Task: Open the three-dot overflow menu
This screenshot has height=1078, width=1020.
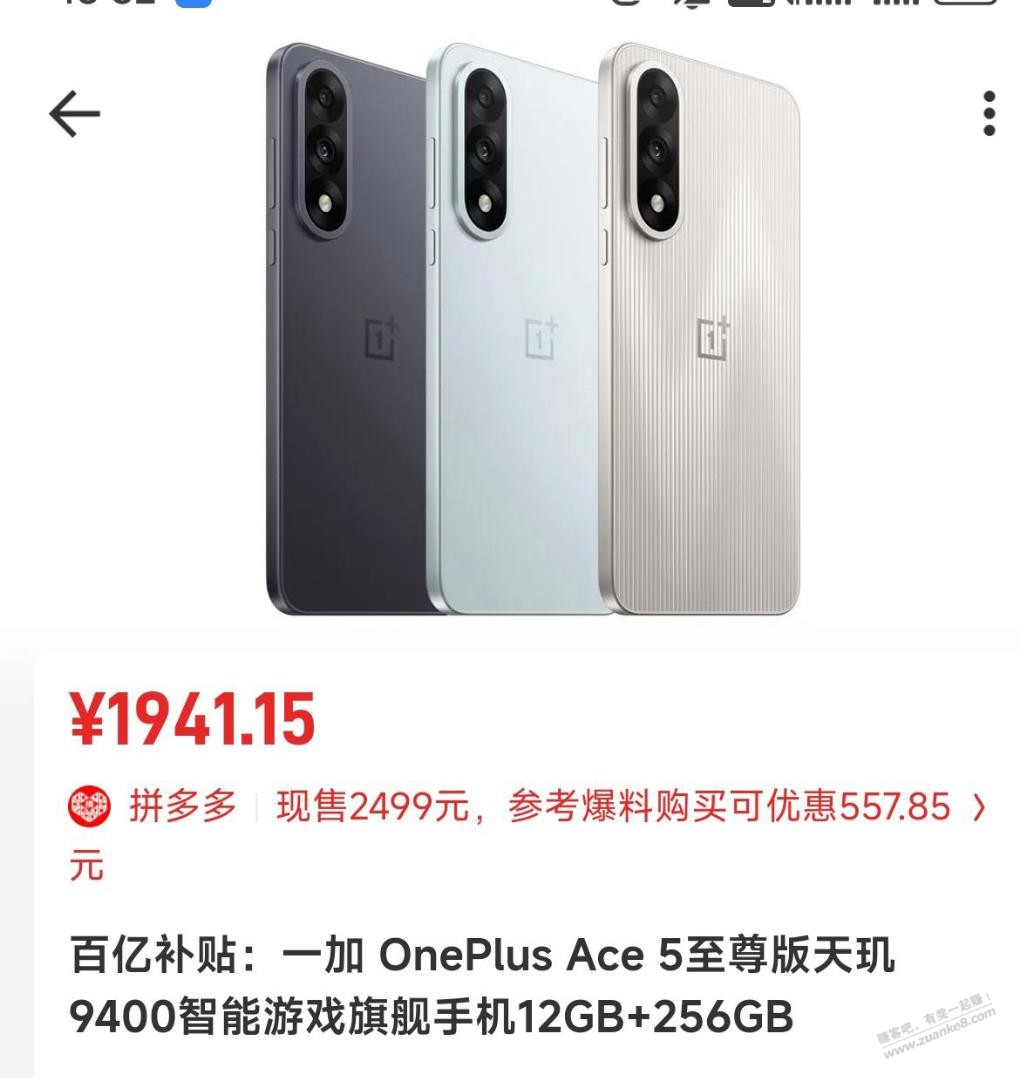Action: click(x=988, y=114)
